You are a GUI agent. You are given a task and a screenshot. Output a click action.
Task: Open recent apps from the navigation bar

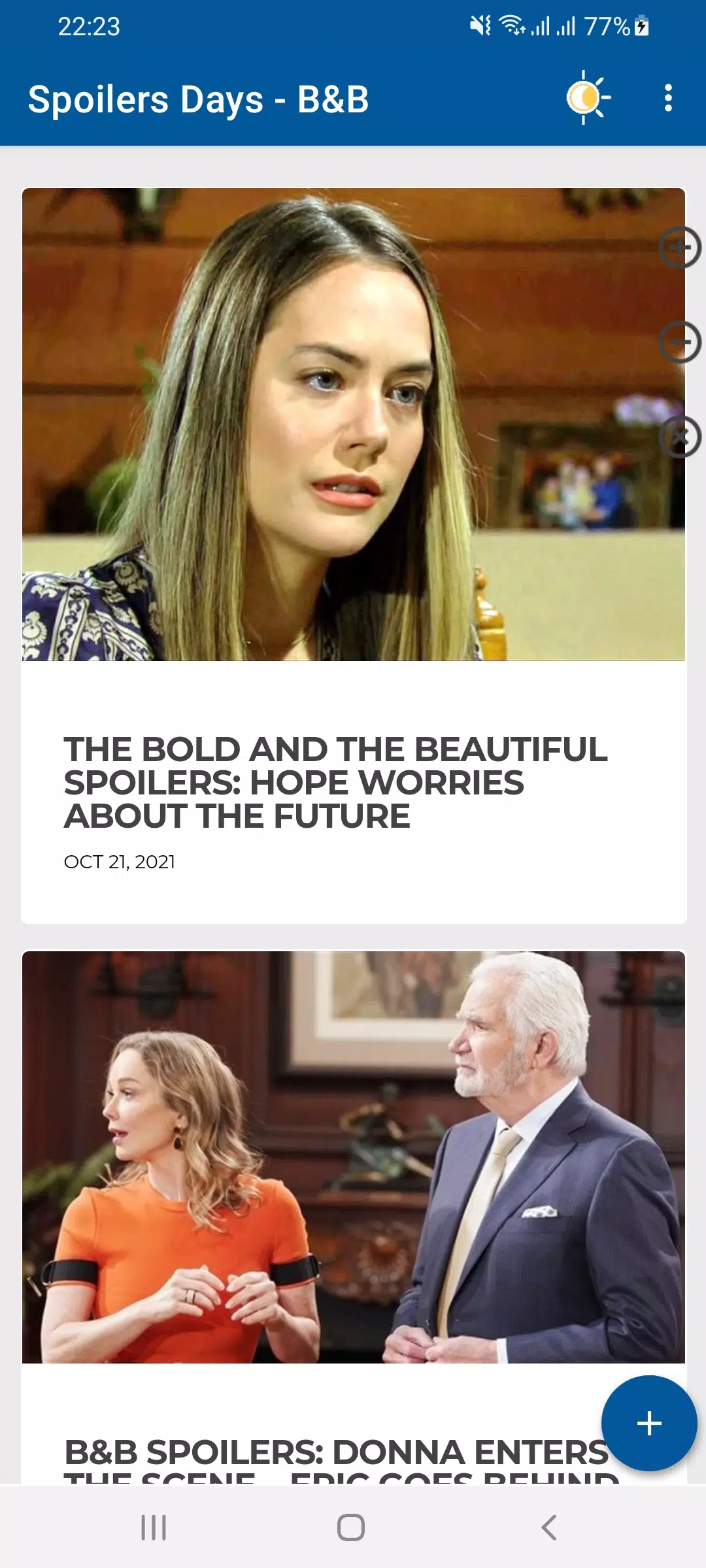(x=154, y=1527)
